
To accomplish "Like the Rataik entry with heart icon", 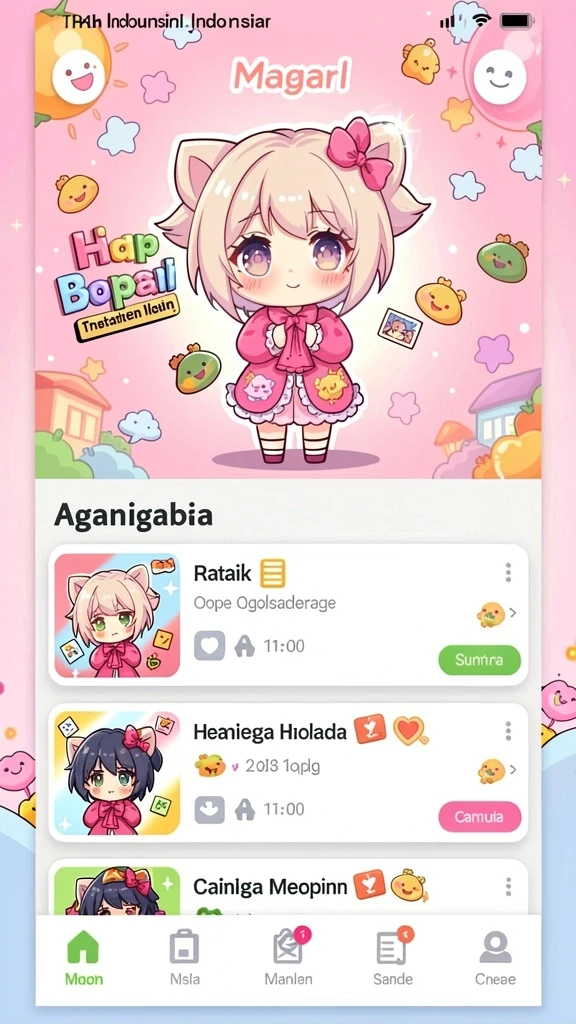I will (210, 646).
